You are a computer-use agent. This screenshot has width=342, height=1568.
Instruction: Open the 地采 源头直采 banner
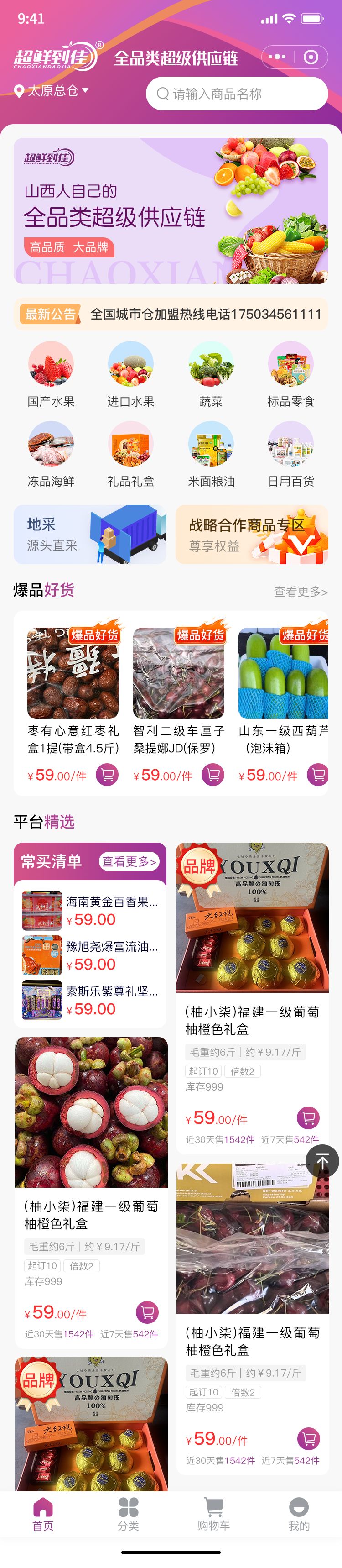[90, 535]
